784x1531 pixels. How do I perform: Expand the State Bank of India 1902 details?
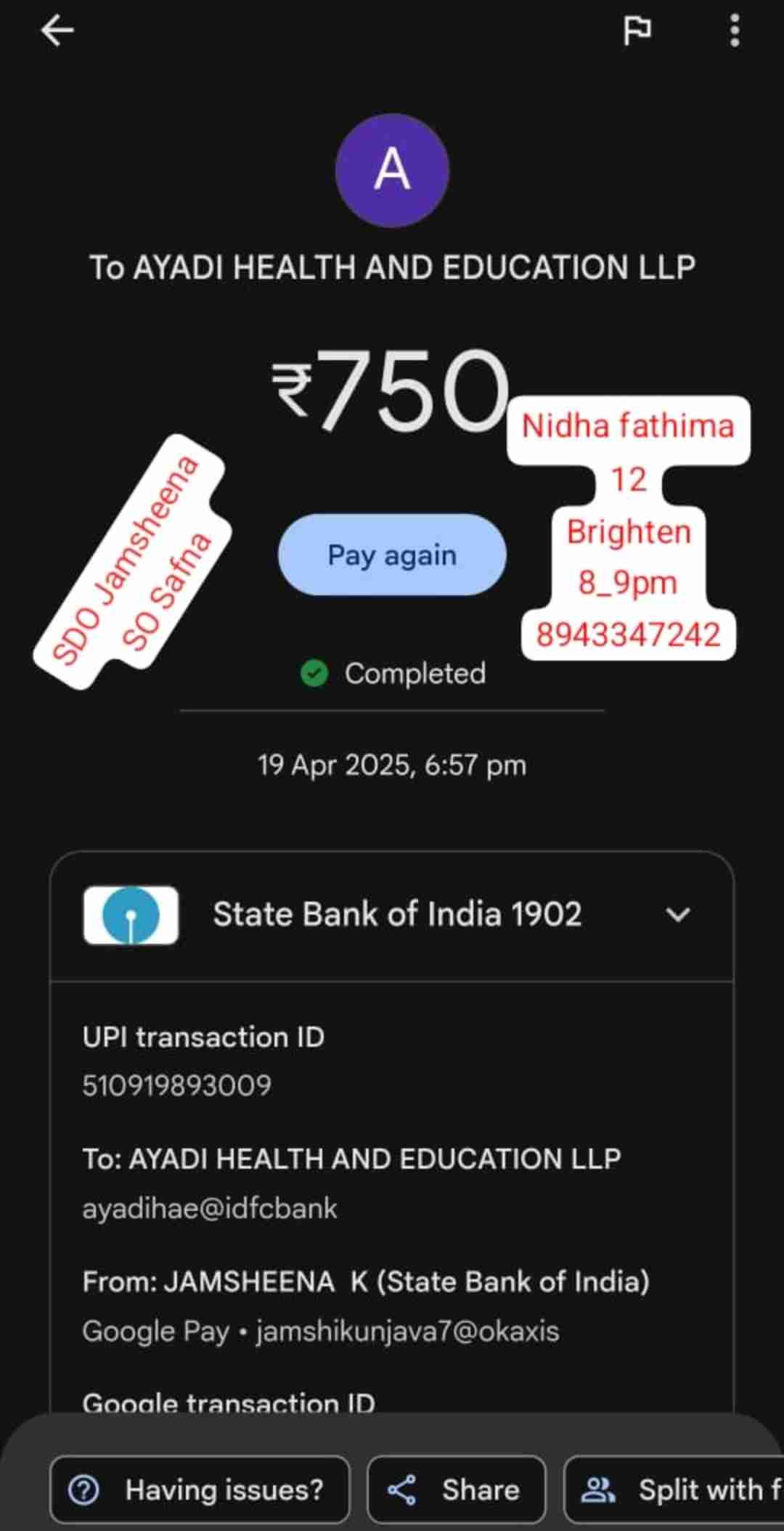tap(677, 915)
